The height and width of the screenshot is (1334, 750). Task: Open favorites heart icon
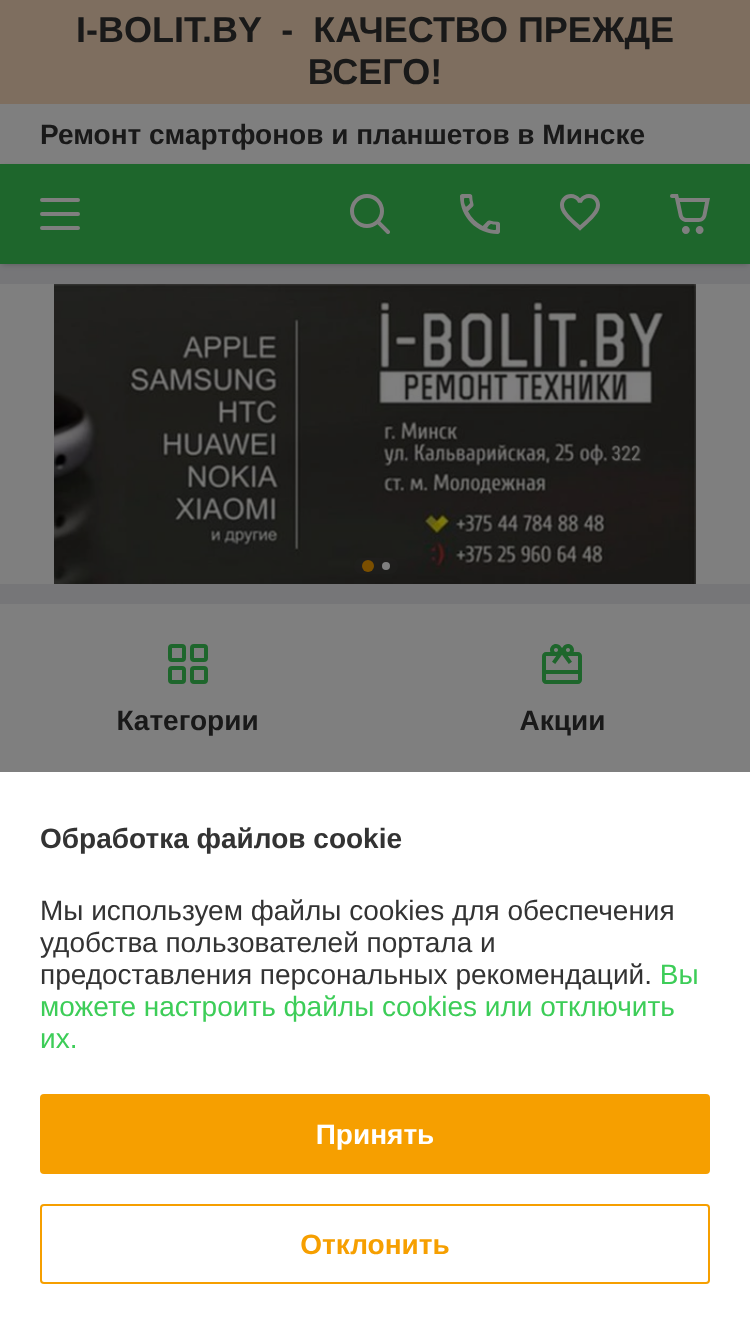[580, 213]
